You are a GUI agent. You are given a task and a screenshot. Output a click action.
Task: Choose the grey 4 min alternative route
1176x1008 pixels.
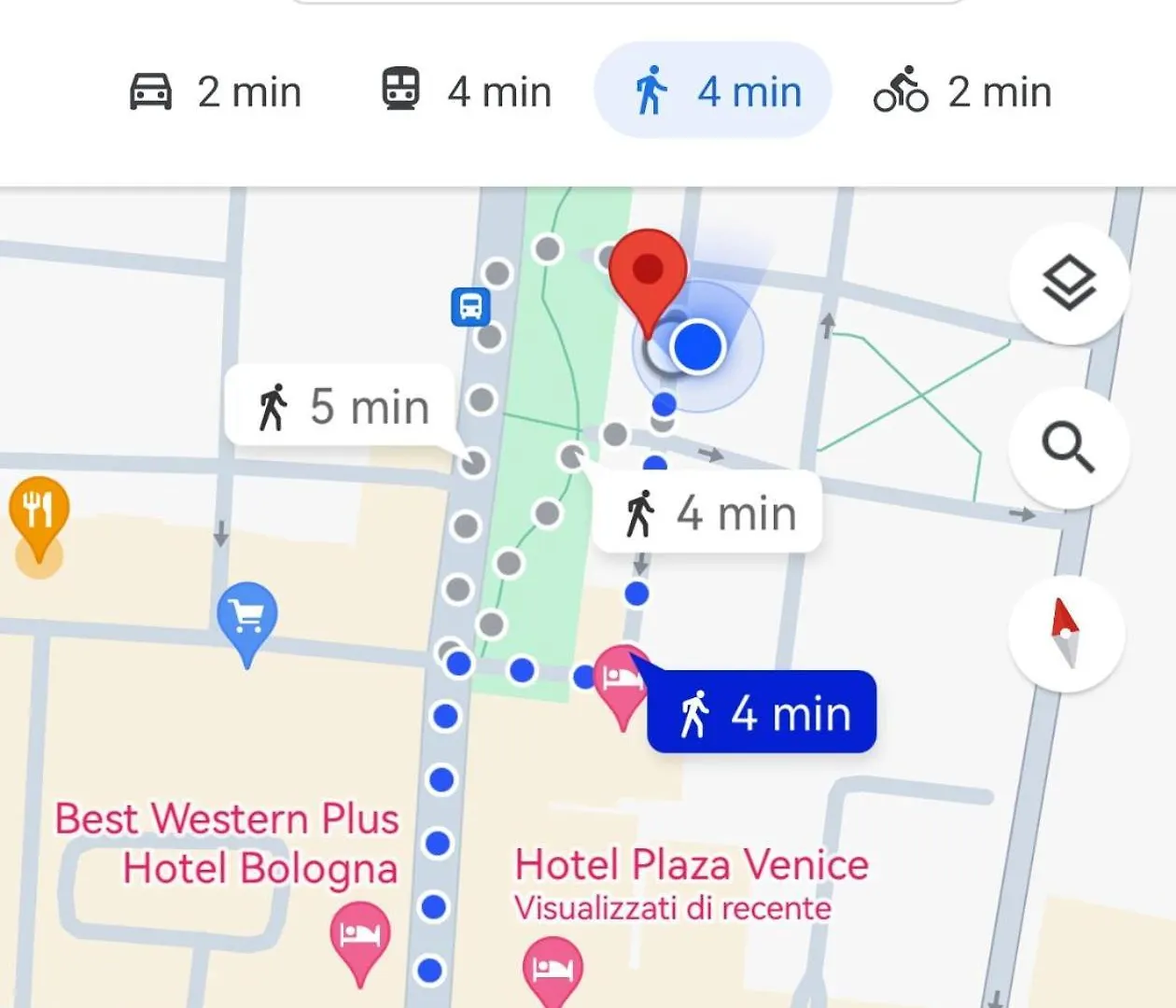(x=709, y=513)
